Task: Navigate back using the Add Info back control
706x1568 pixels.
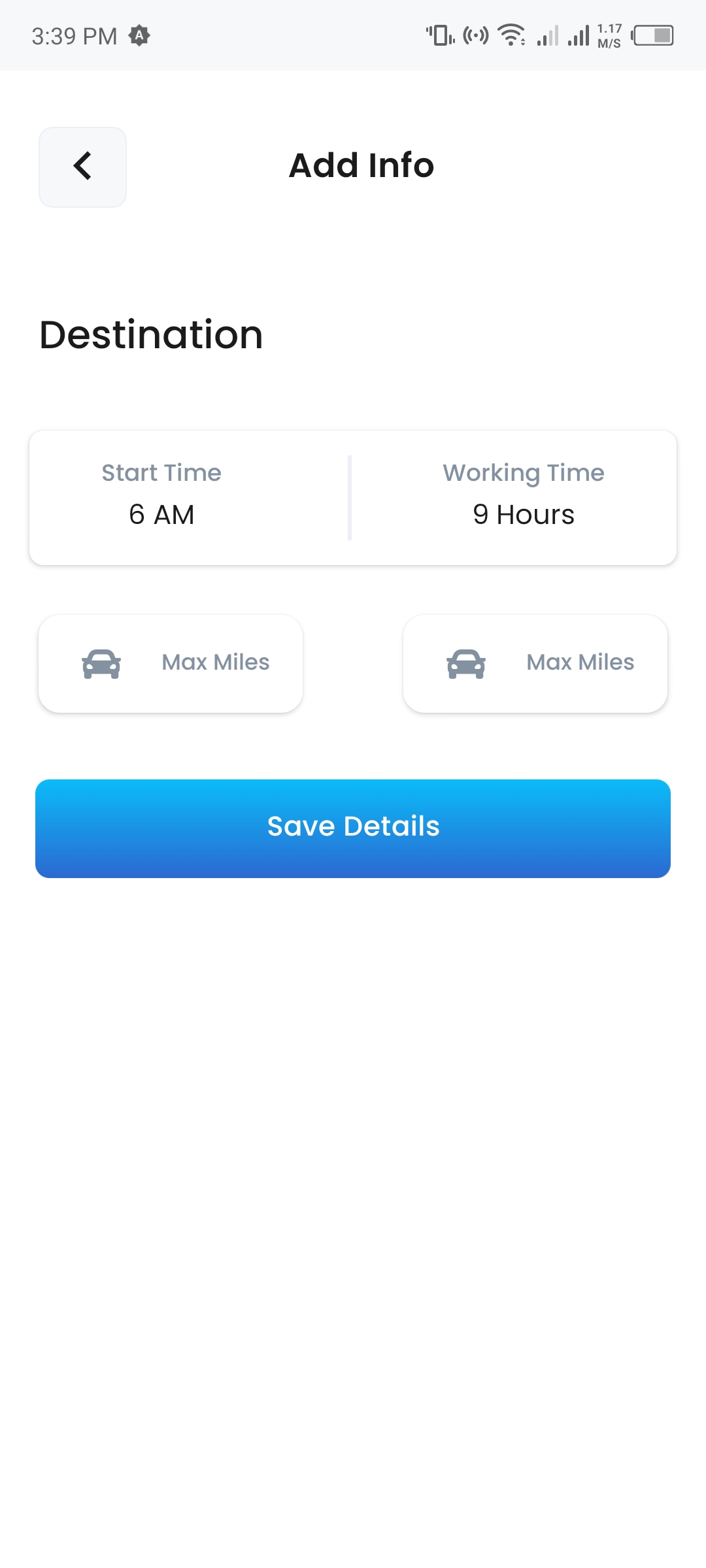Action: (82, 167)
